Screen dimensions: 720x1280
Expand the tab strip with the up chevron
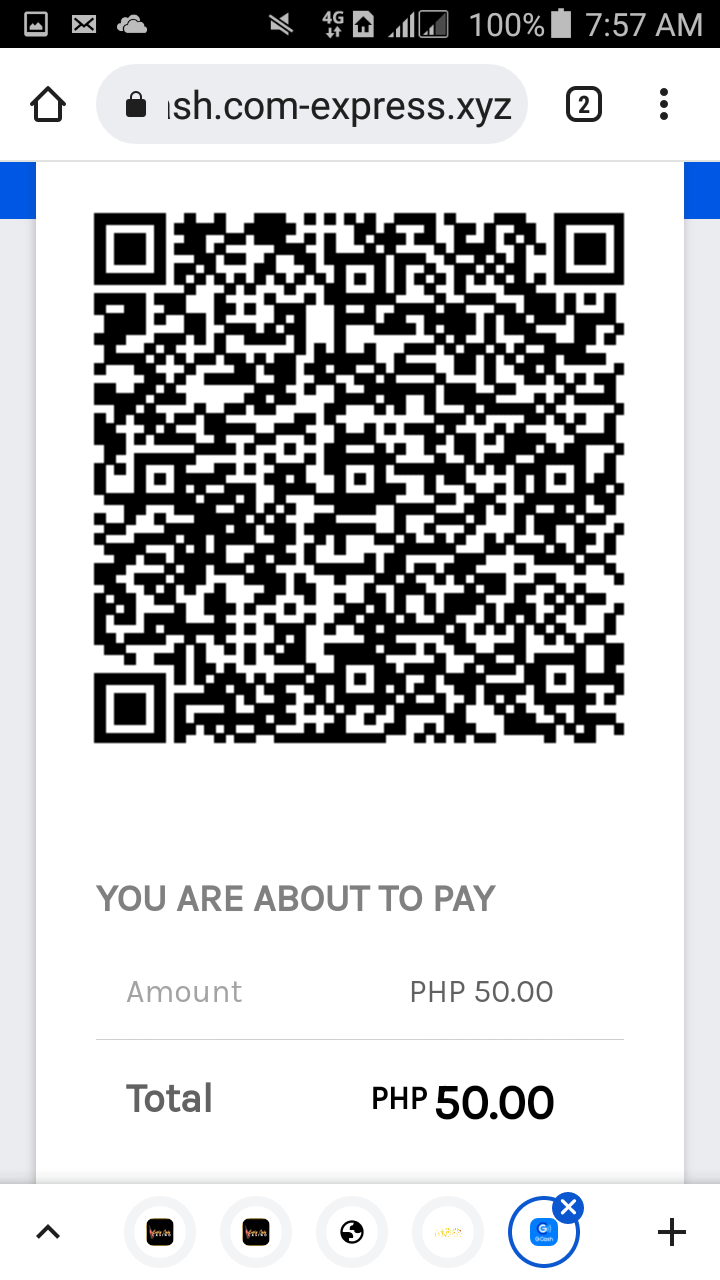pos(48,1232)
